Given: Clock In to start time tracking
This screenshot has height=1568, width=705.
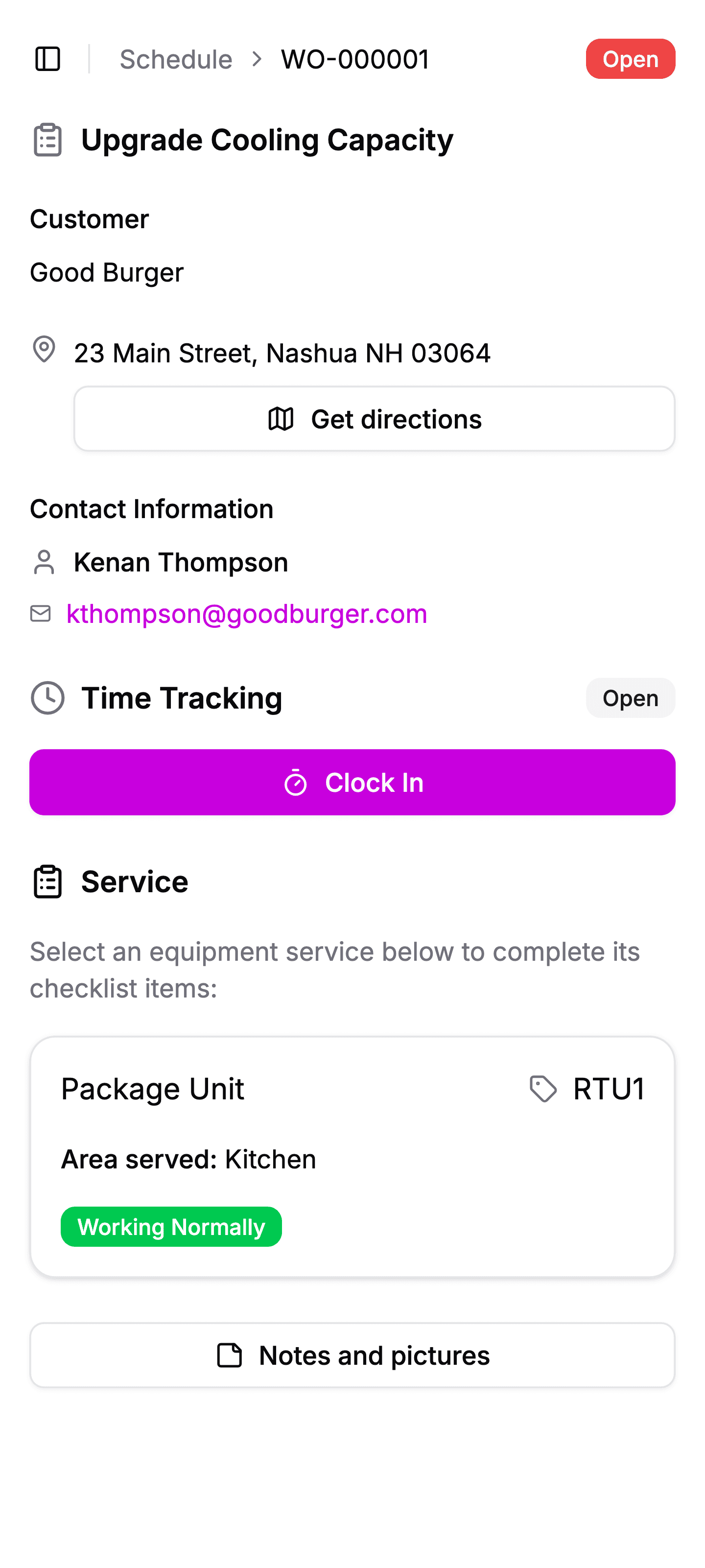Looking at the screenshot, I should [352, 782].
